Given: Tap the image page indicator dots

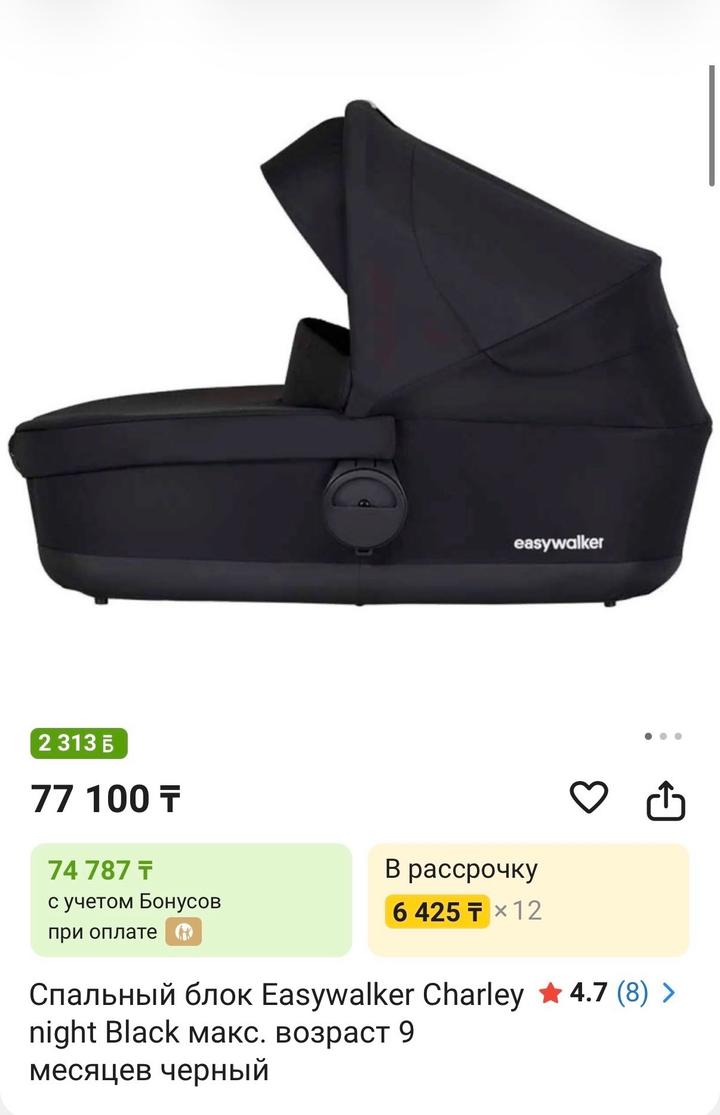Looking at the screenshot, I should pyautogui.click(x=662, y=736).
